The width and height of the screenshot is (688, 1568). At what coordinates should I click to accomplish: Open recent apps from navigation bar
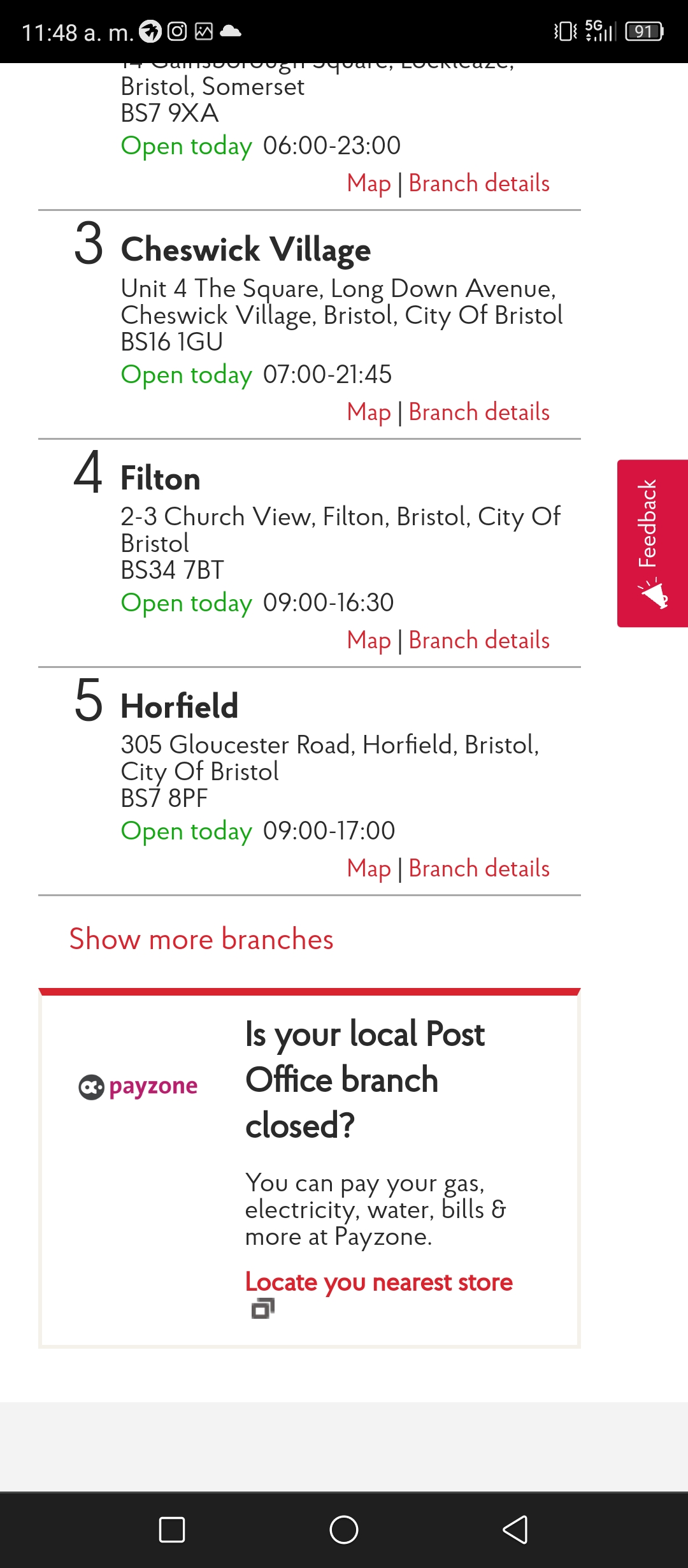point(172,1529)
